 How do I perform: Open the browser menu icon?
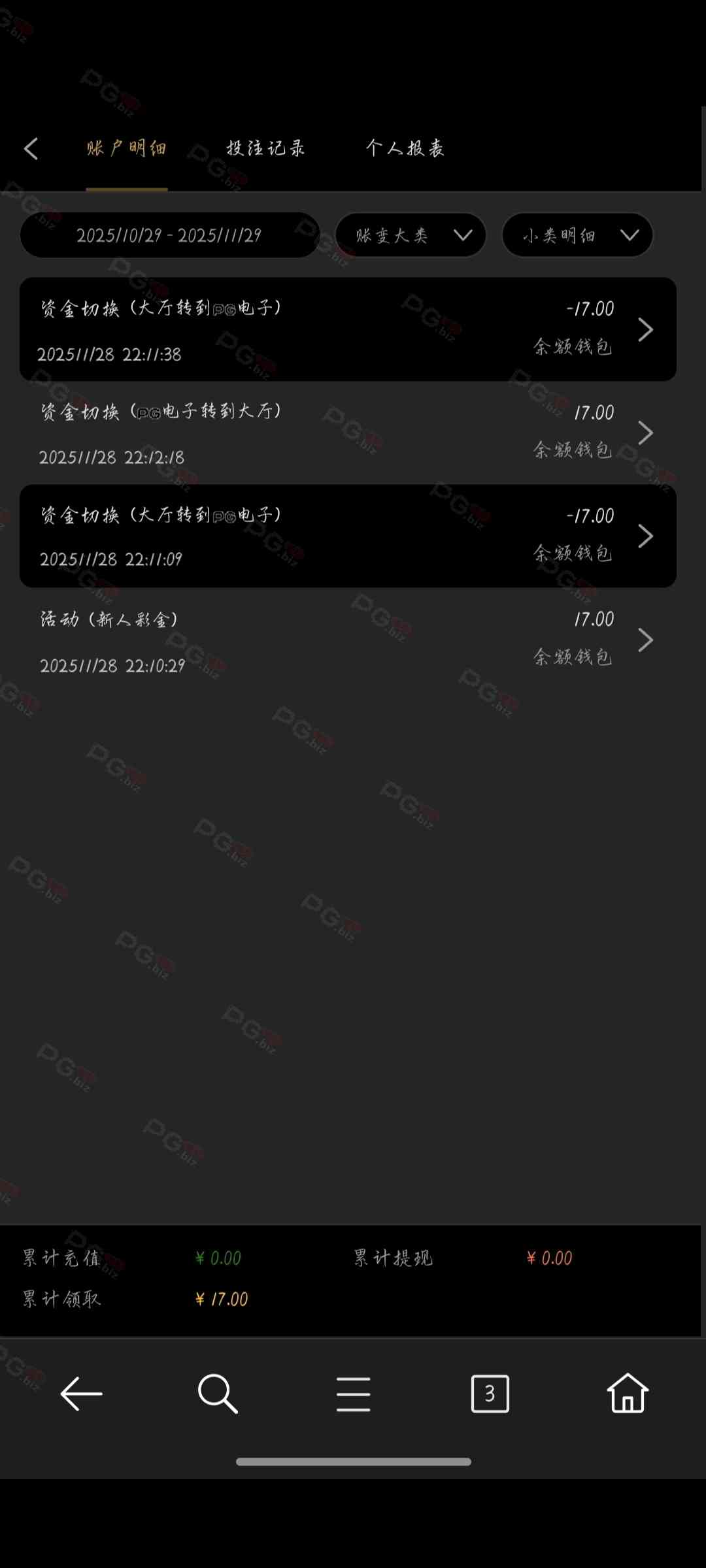[x=354, y=1394]
